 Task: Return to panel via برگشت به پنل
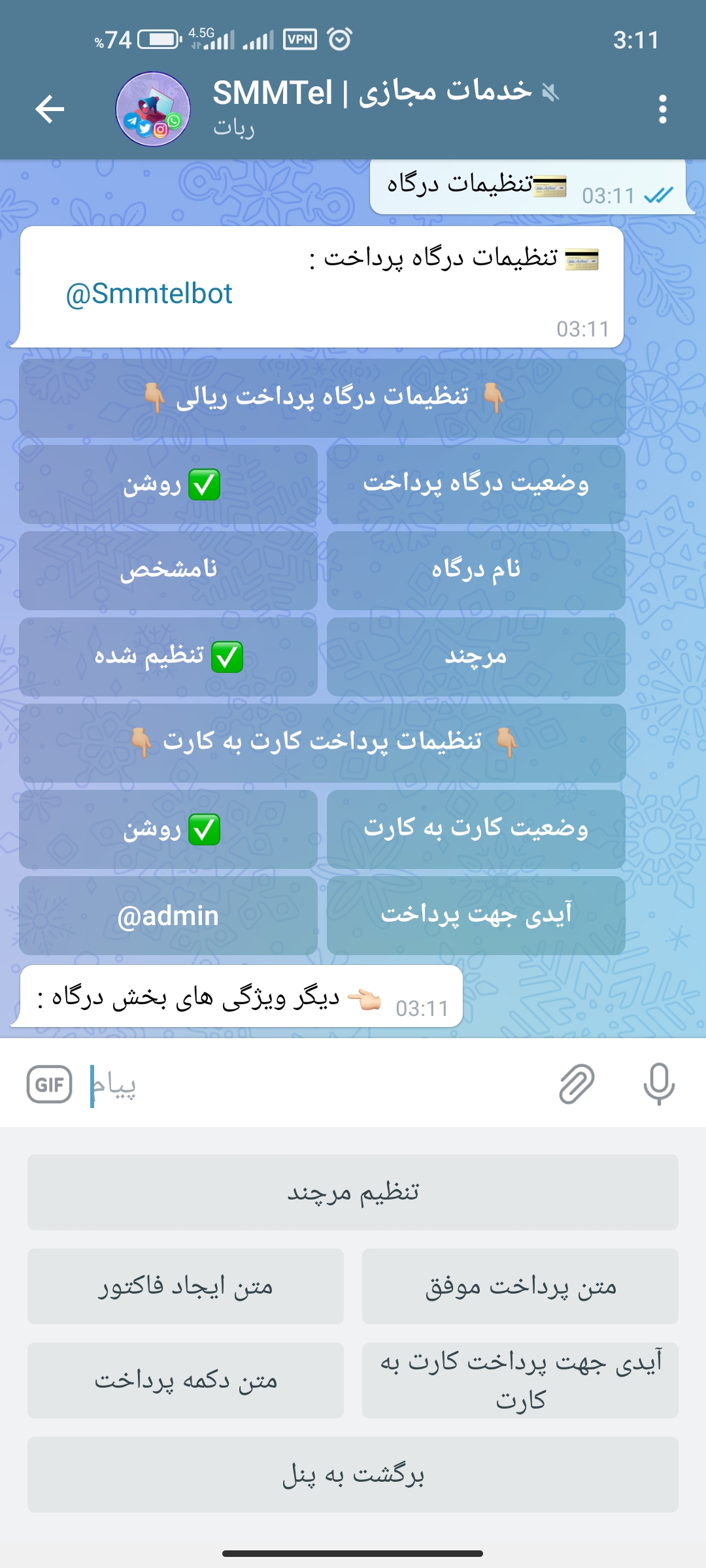[x=353, y=1475]
